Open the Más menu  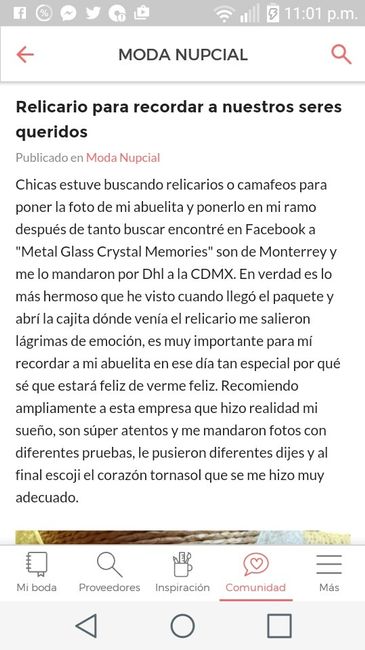329,572
